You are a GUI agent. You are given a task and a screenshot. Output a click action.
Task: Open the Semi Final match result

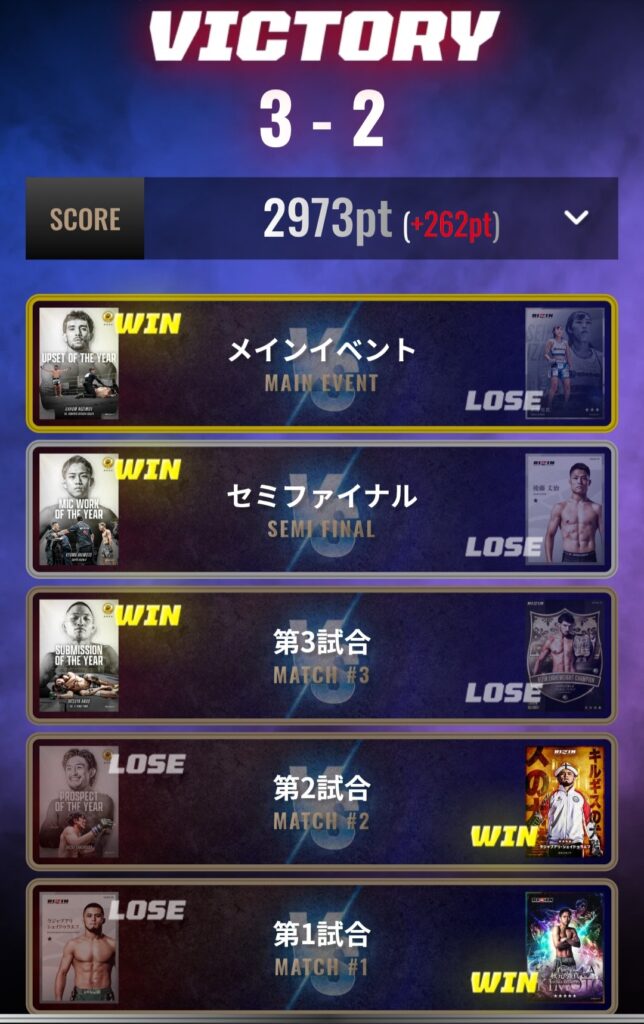click(x=321, y=509)
